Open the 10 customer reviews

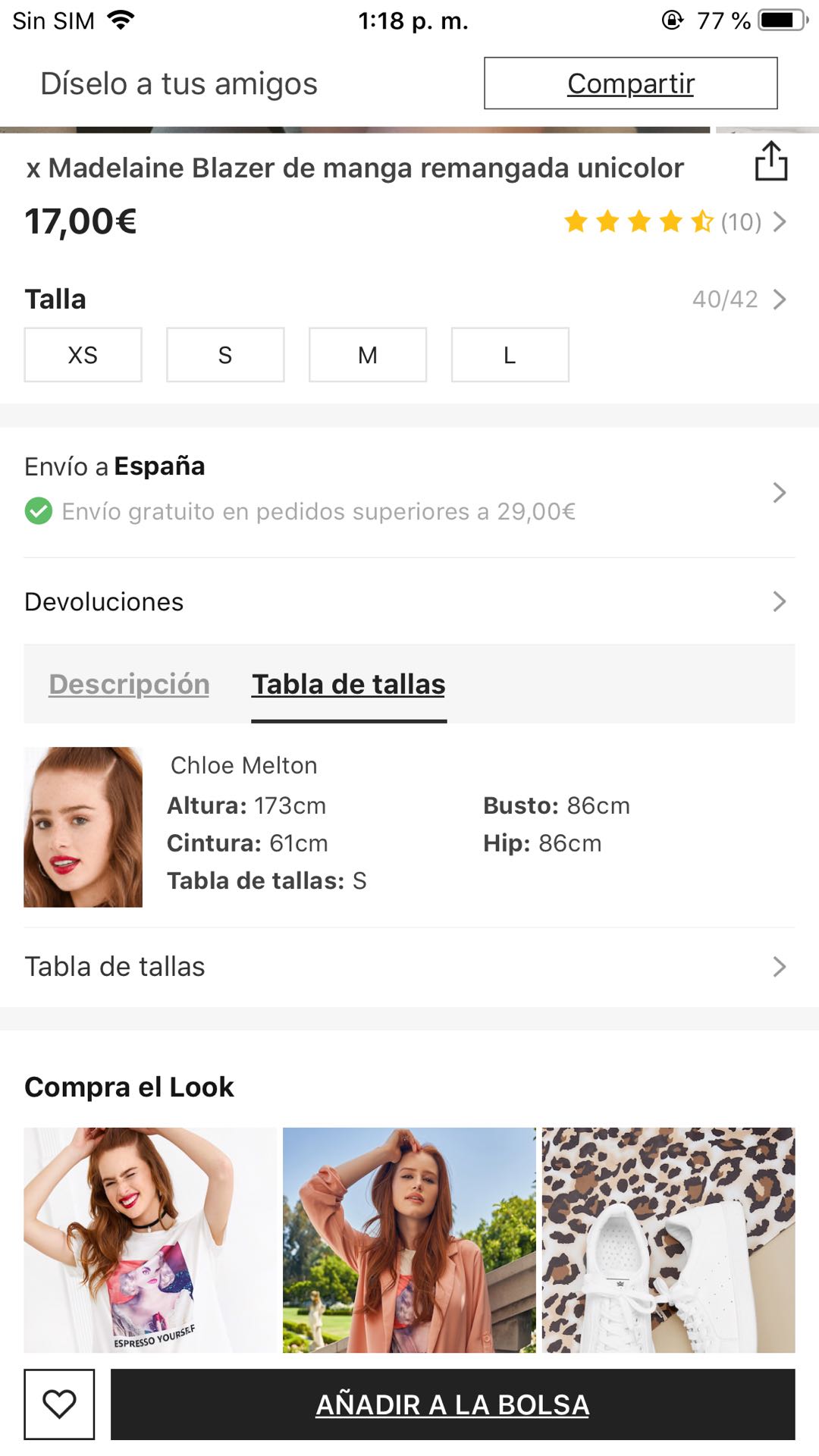675,222
